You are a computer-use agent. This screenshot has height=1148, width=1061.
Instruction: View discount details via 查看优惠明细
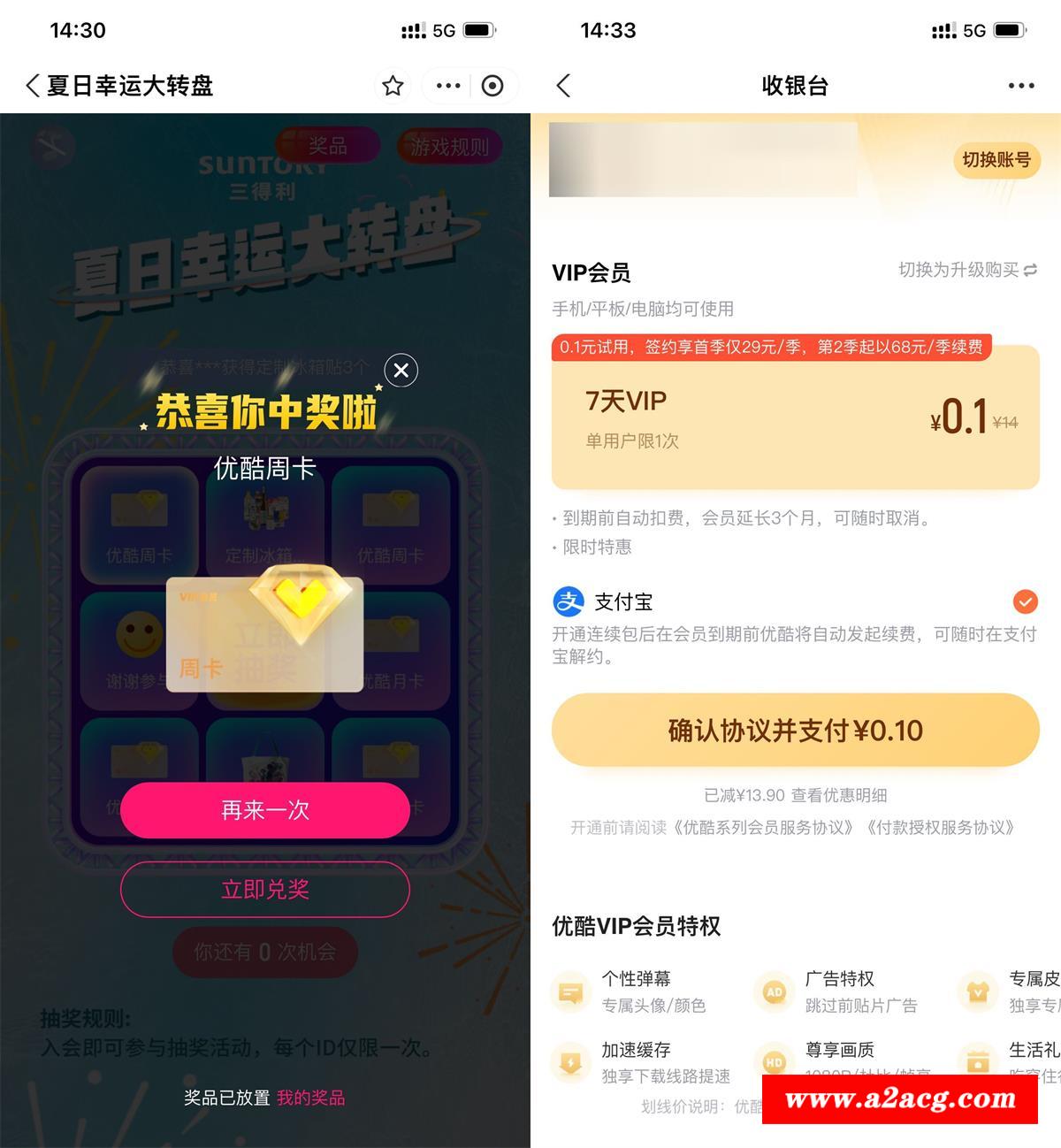click(838, 795)
